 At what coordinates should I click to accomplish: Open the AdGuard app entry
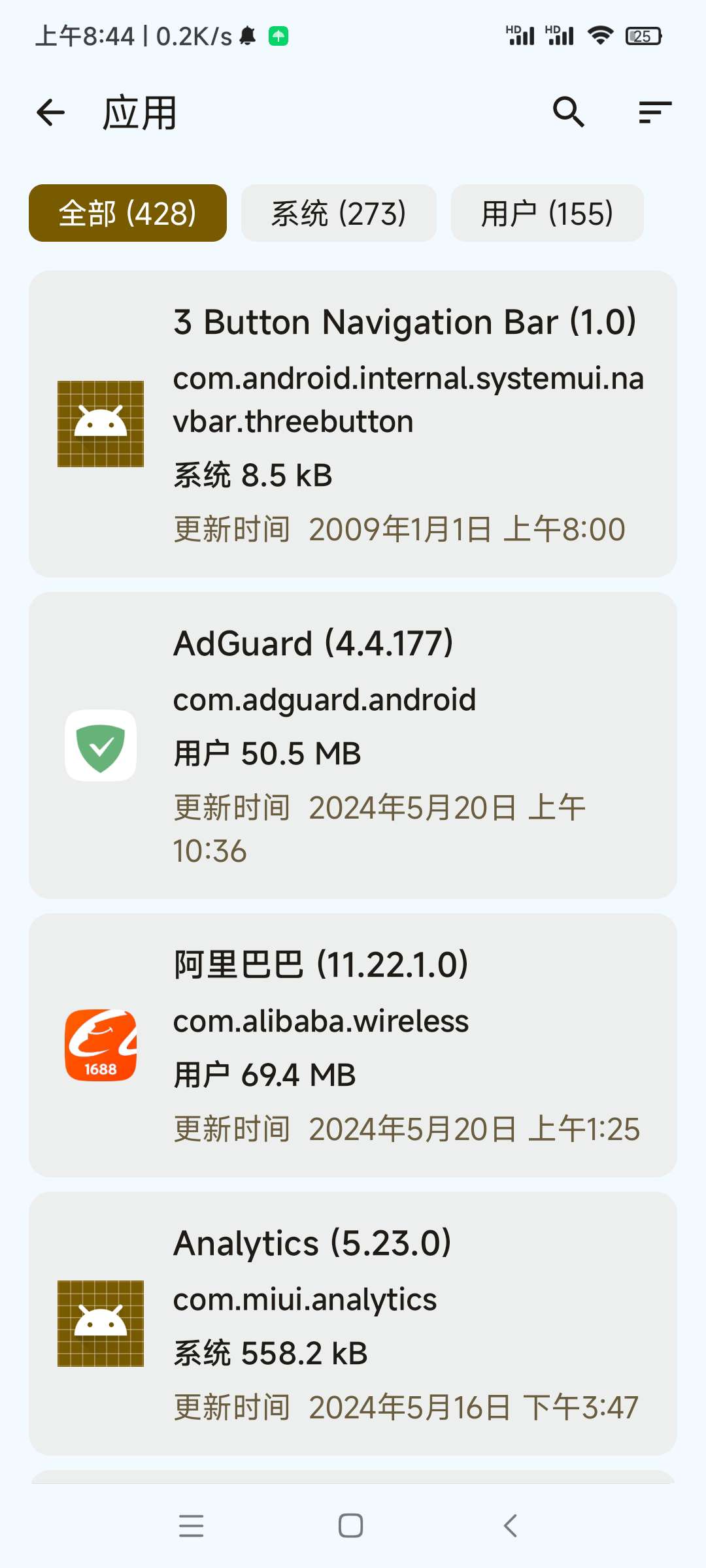click(x=353, y=745)
